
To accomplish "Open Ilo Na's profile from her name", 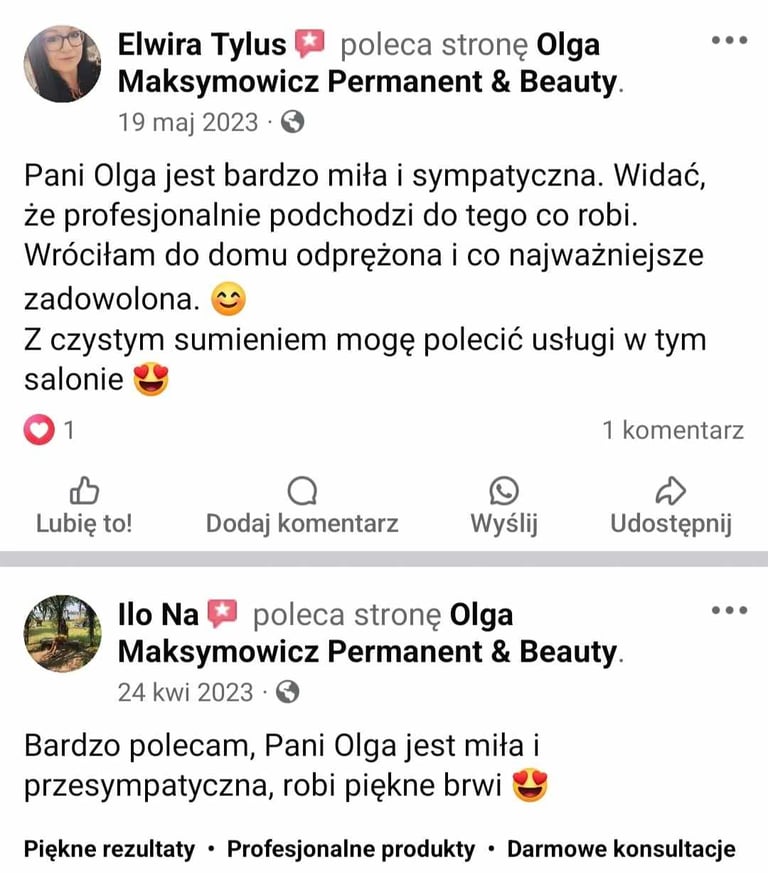I will [x=160, y=615].
